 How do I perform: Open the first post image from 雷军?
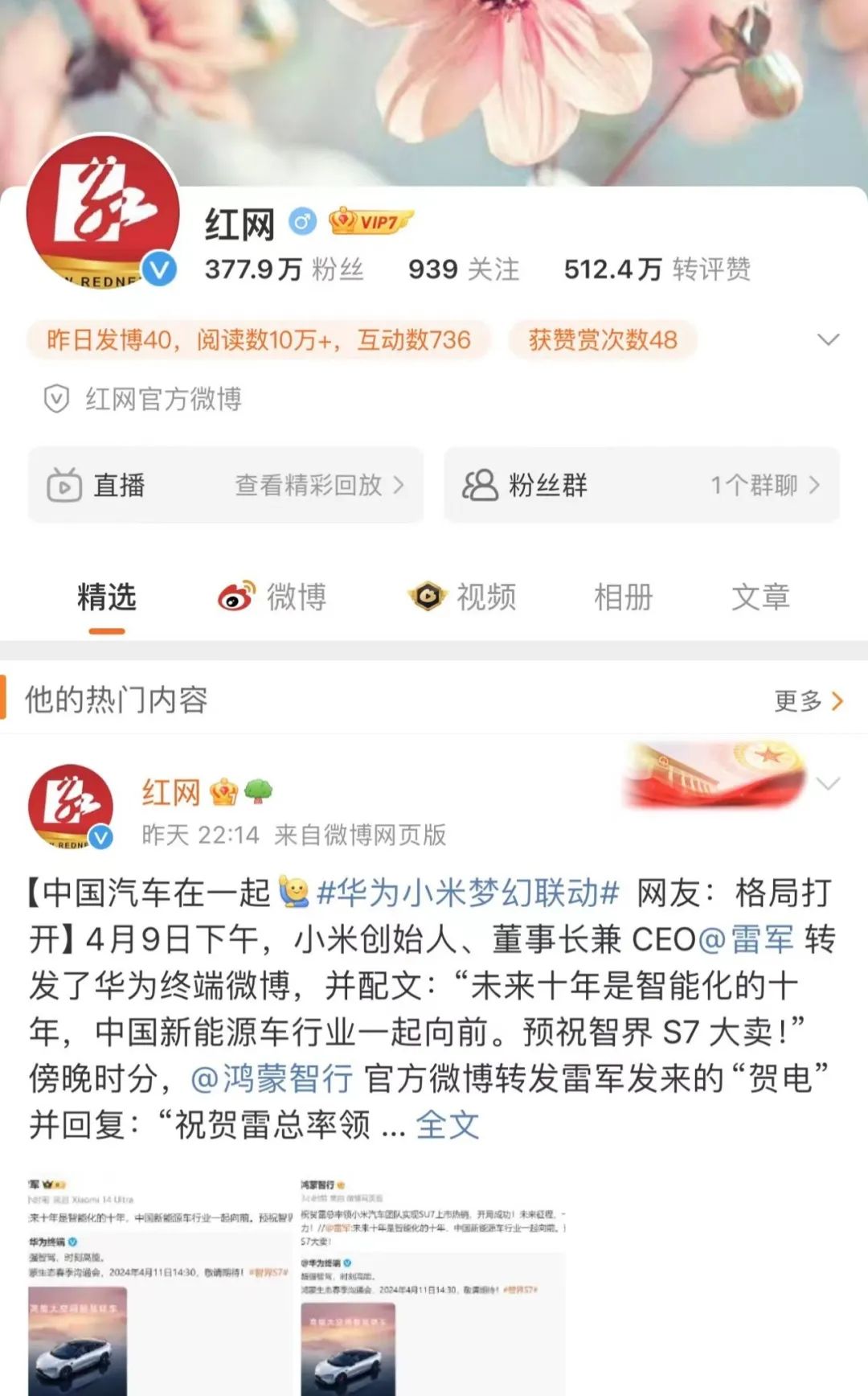(x=159, y=1287)
